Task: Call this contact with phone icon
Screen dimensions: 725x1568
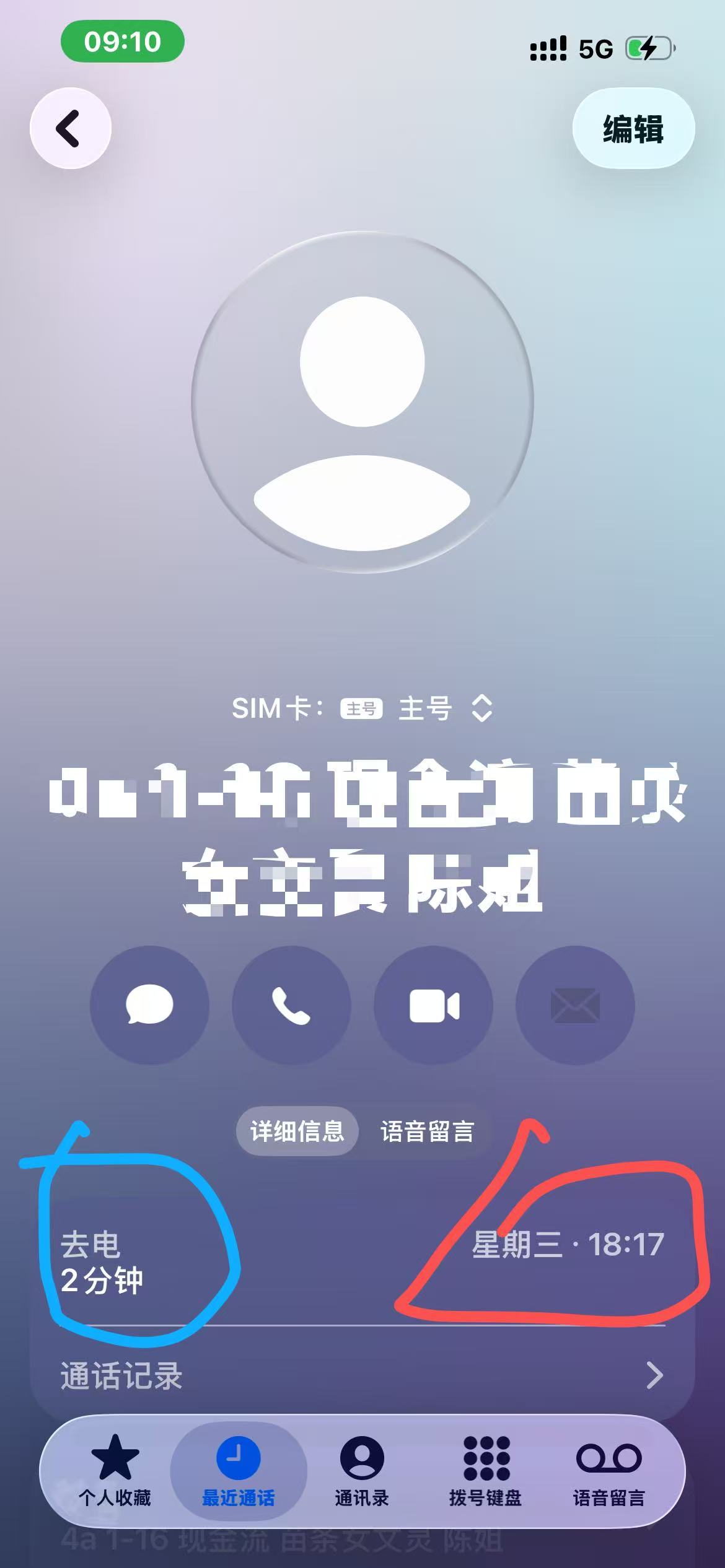Action: [x=291, y=1005]
